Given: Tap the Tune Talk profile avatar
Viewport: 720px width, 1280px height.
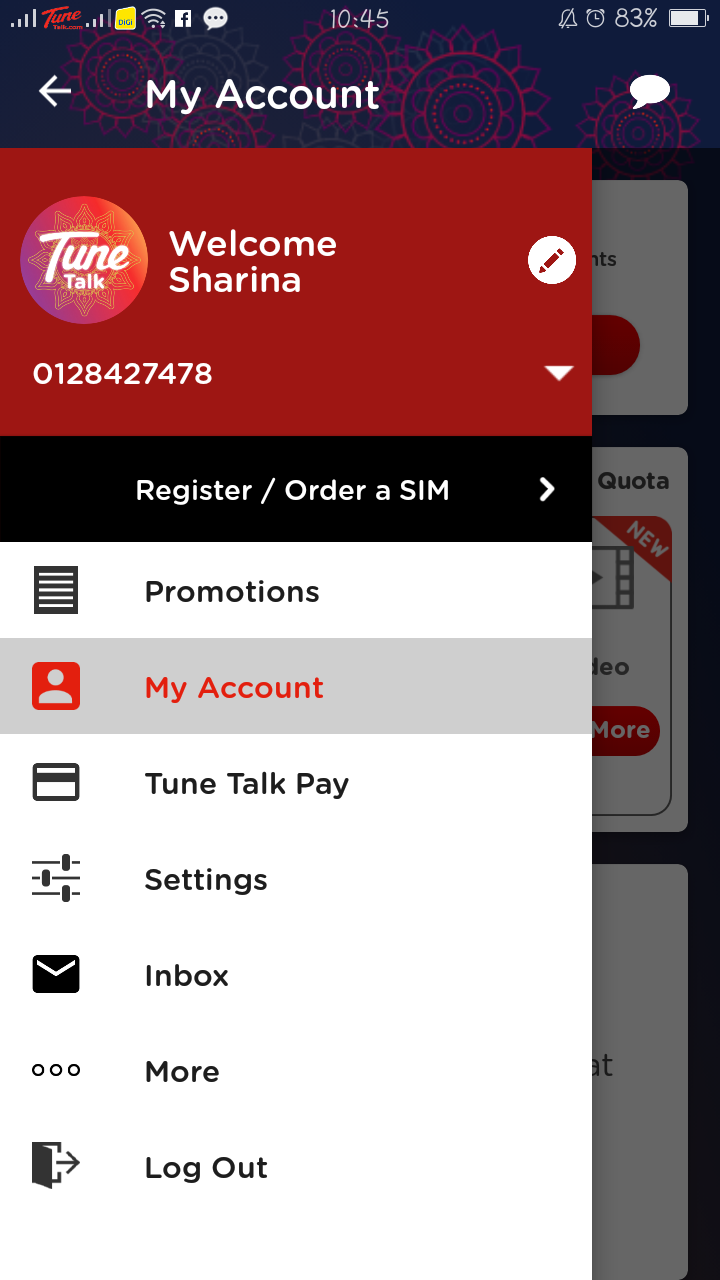Looking at the screenshot, I should point(84,260).
